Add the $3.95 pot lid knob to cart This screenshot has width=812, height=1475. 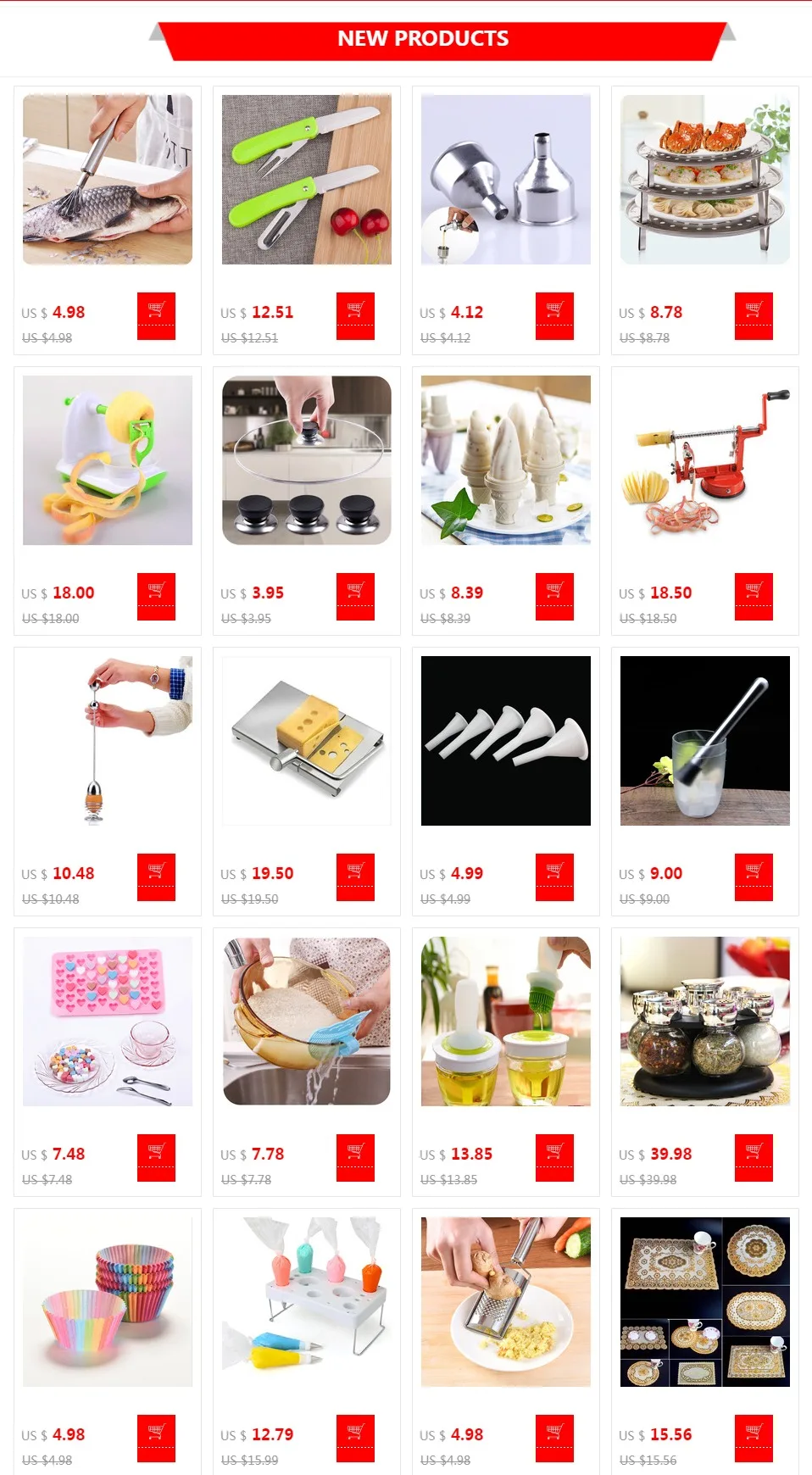pyautogui.click(x=355, y=597)
